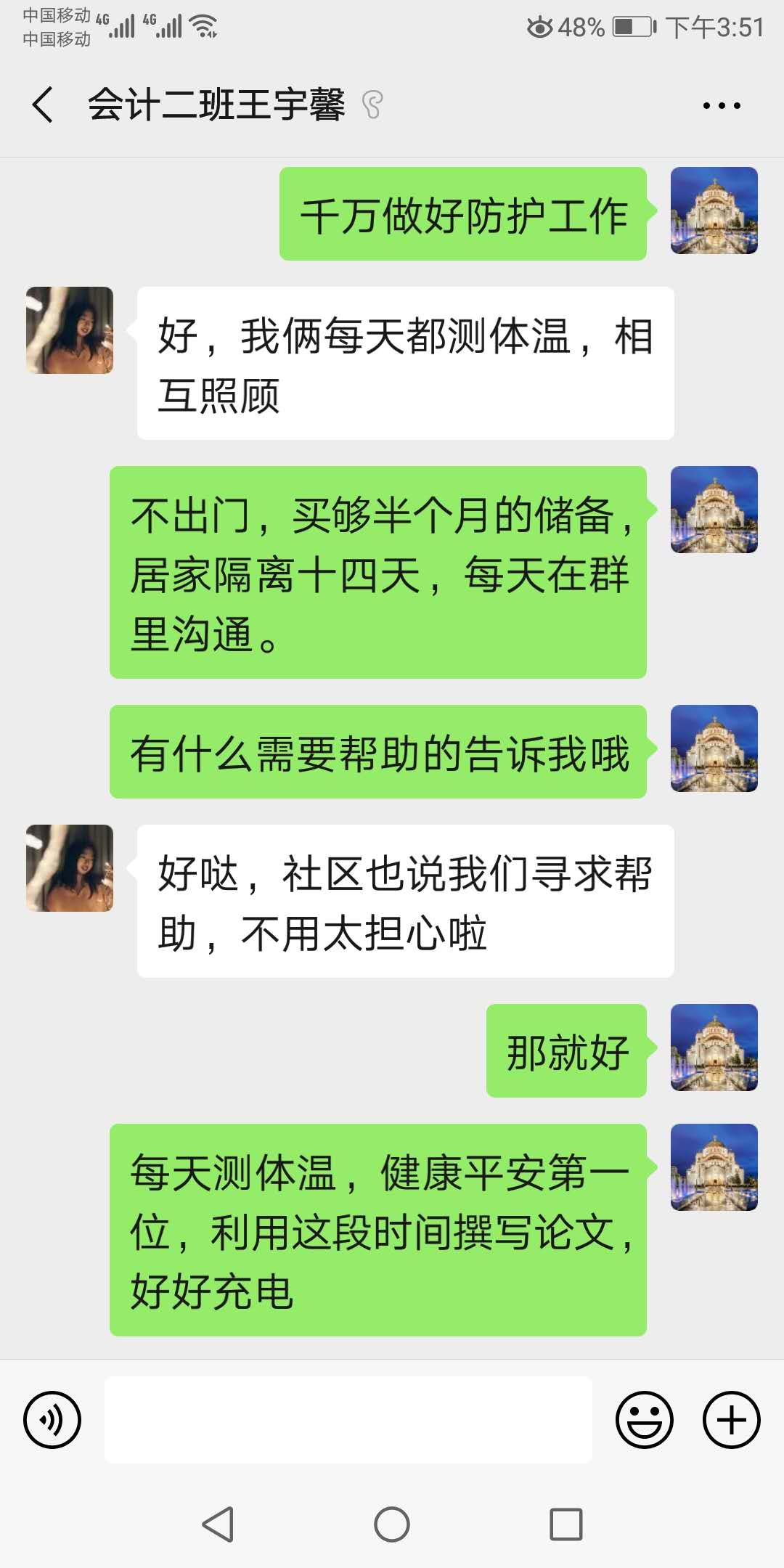Image resolution: width=784 pixels, height=1568 pixels.
Task: Open the emoji picker
Action: [645, 1420]
